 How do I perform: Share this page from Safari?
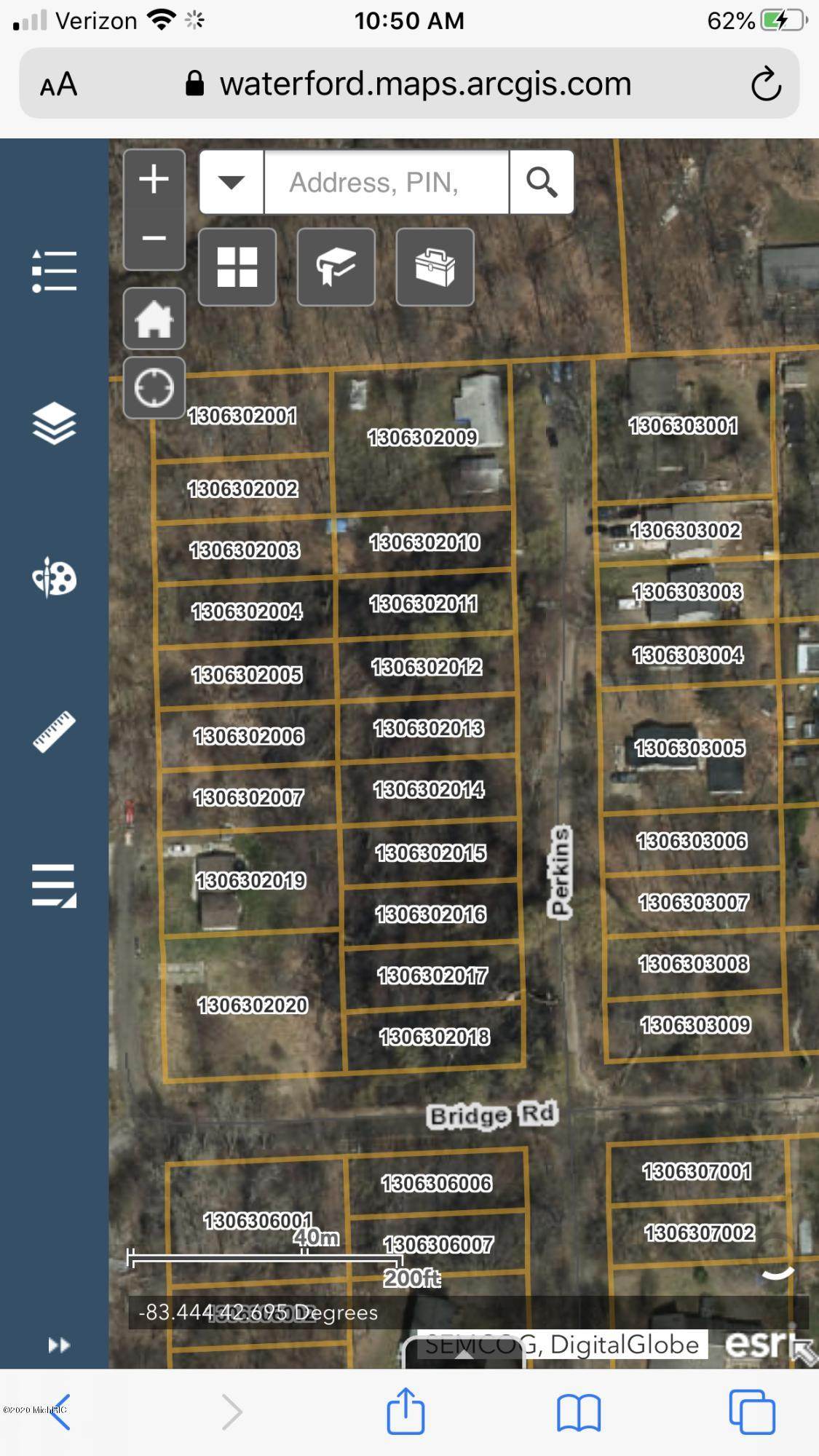tap(405, 1412)
